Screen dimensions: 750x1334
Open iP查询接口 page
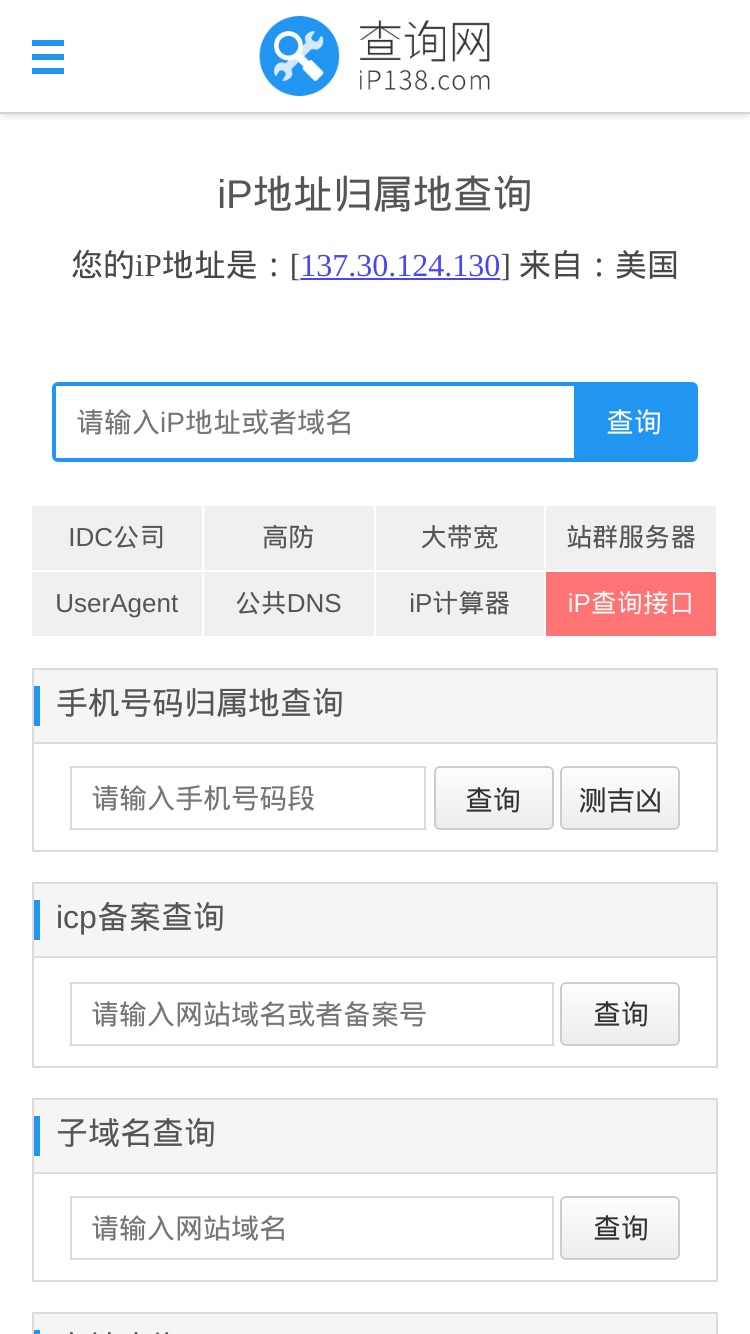[x=631, y=604]
